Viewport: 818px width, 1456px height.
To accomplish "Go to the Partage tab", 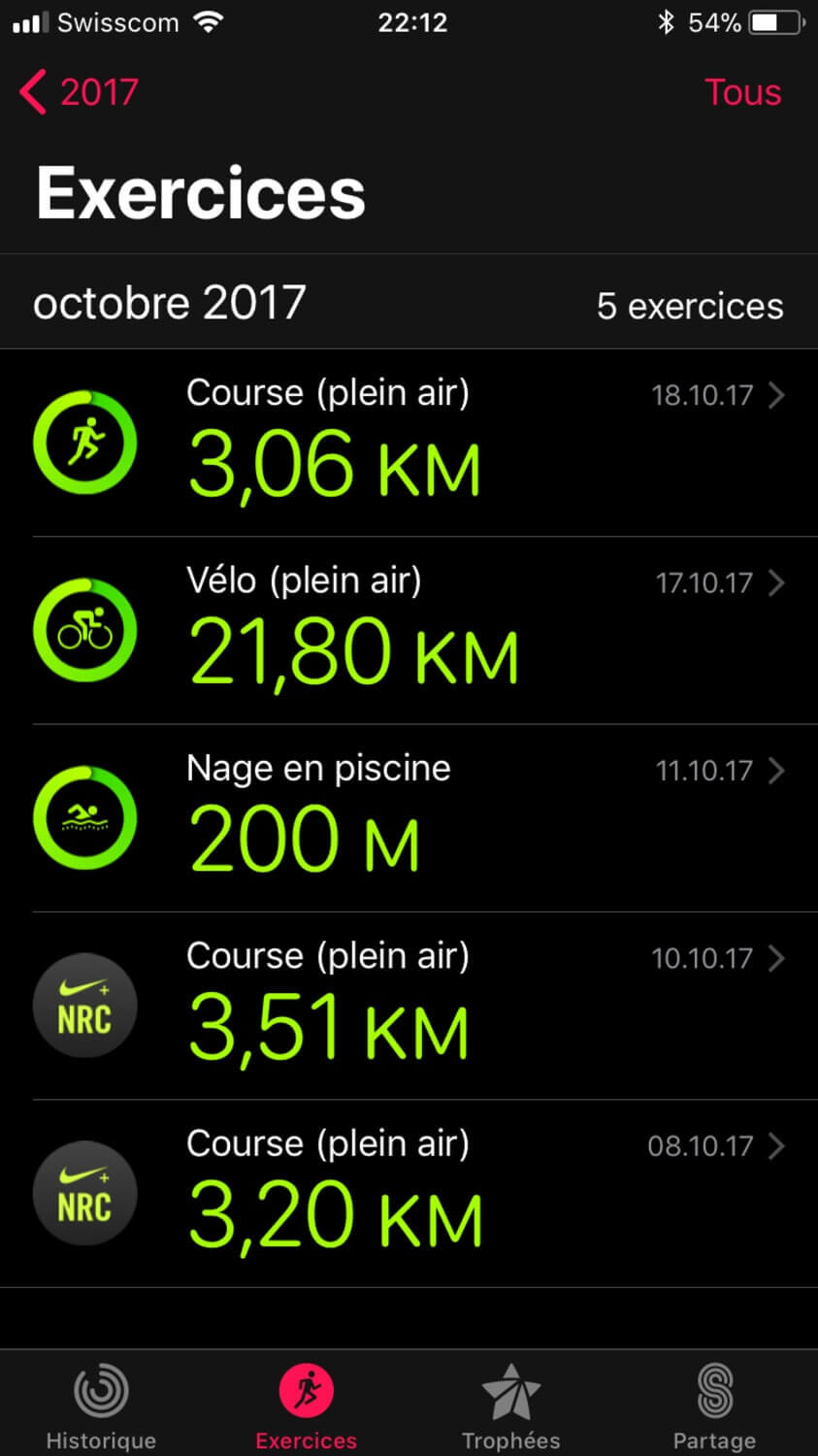I will point(715,1404).
